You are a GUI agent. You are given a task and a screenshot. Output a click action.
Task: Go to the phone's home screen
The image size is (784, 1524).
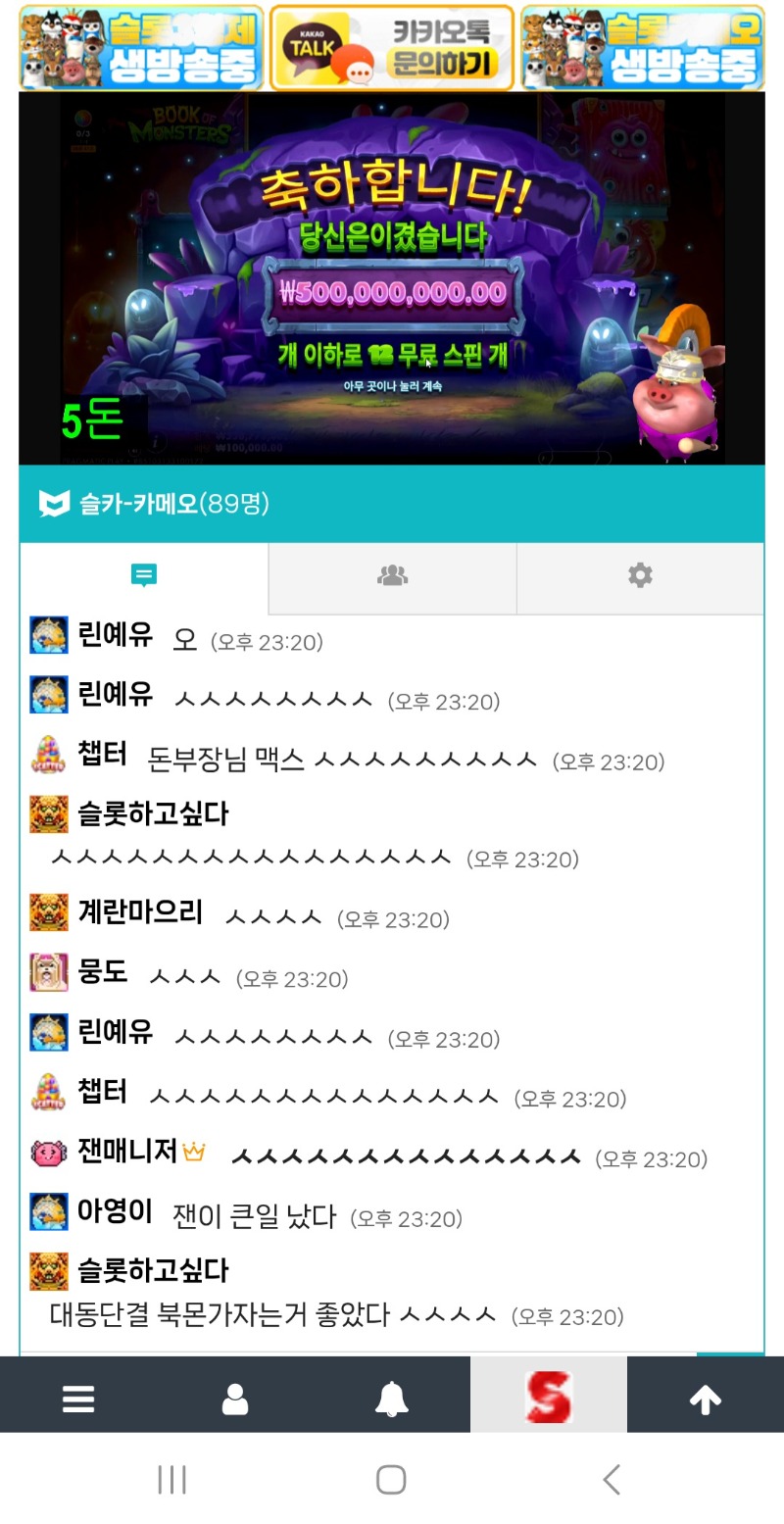[391, 1479]
